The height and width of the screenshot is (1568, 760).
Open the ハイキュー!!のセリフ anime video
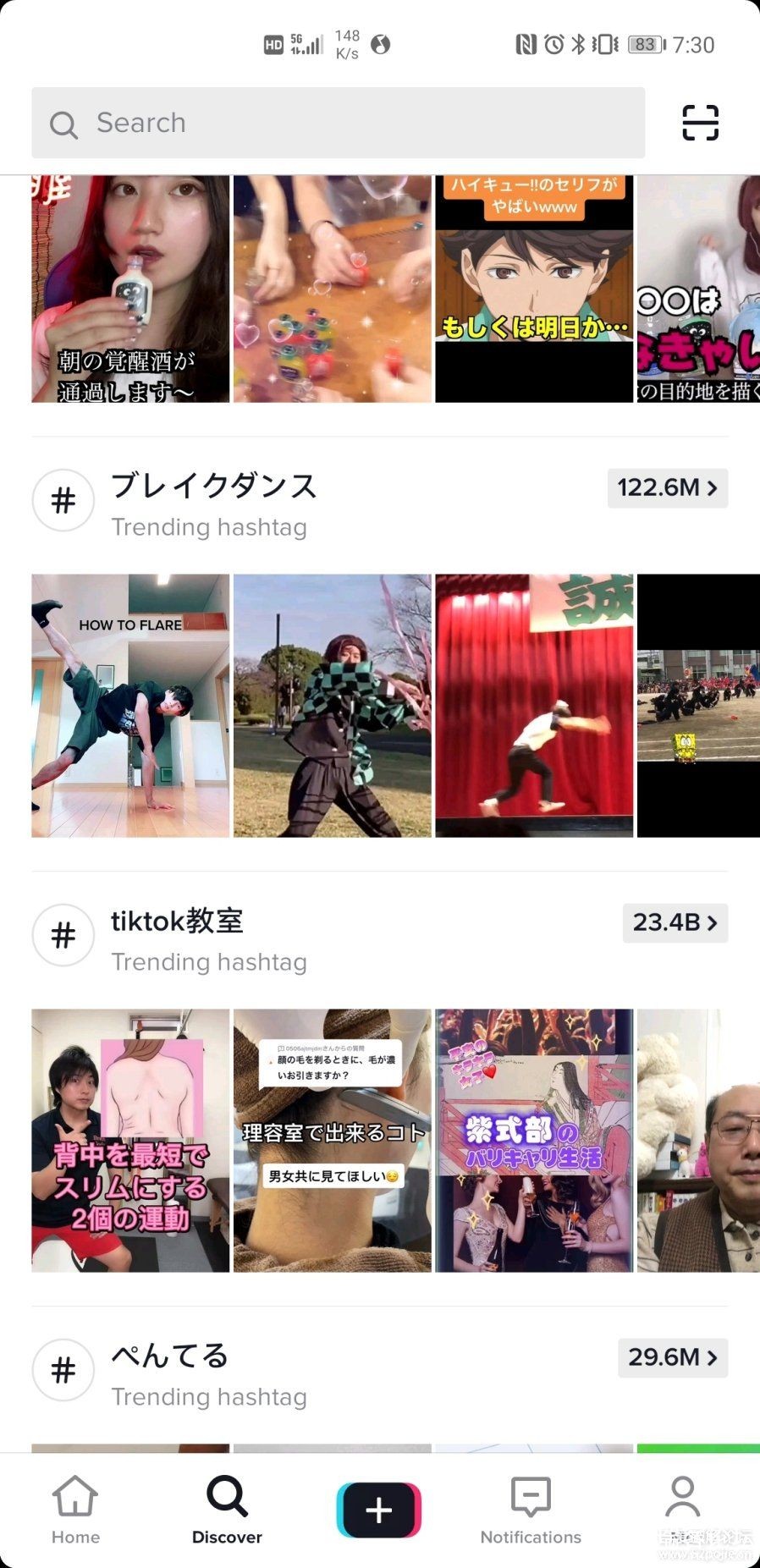tap(534, 289)
